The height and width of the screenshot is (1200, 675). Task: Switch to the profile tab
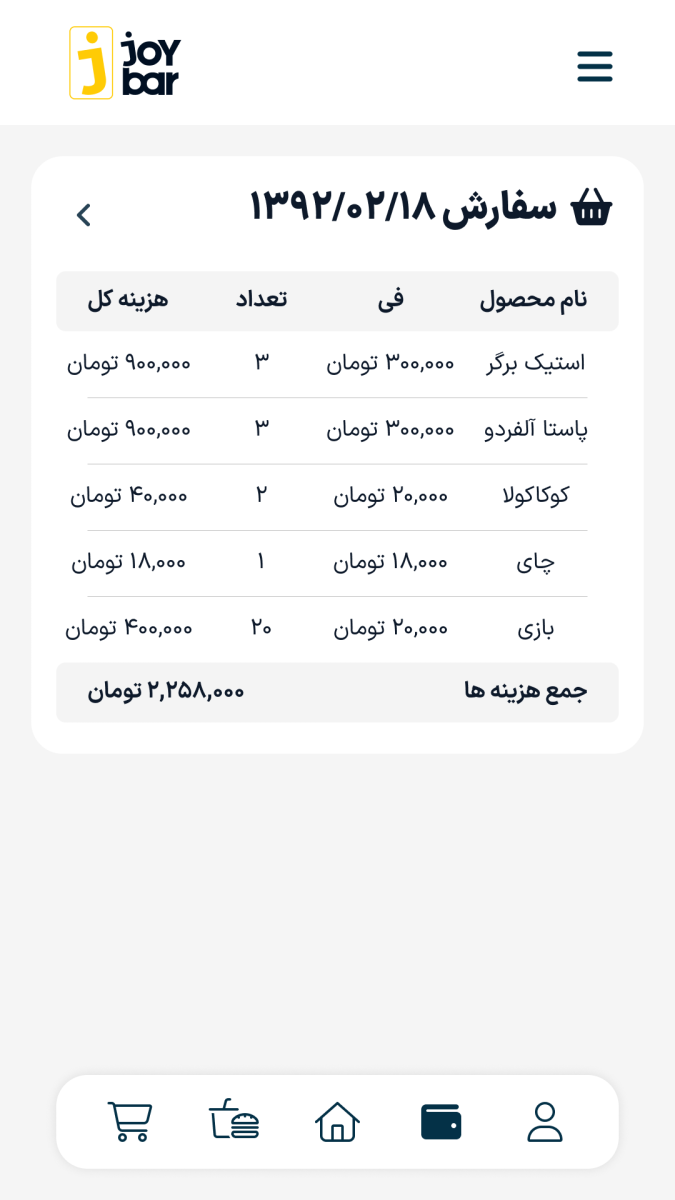[x=545, y=1121]
